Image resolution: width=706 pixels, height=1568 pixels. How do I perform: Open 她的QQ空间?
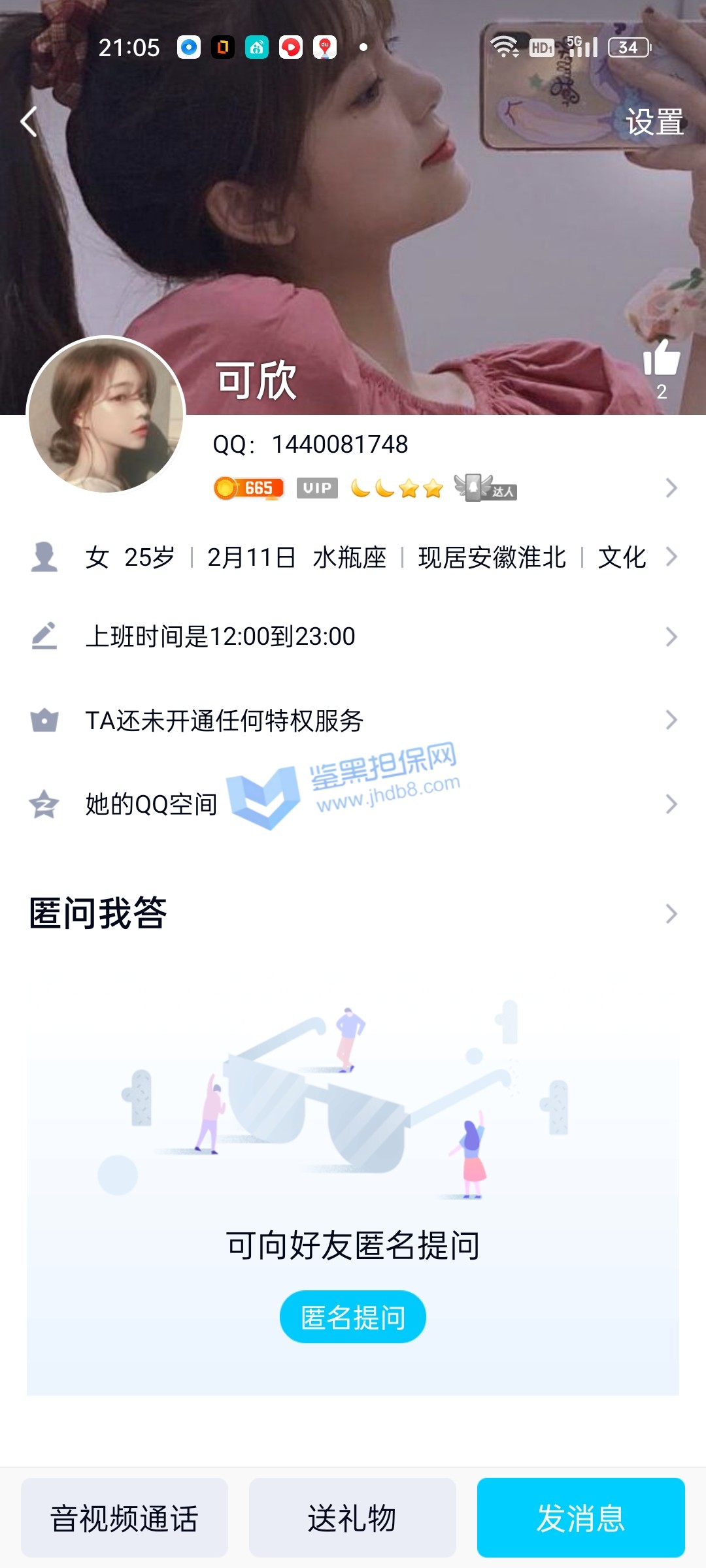point(353,804)
